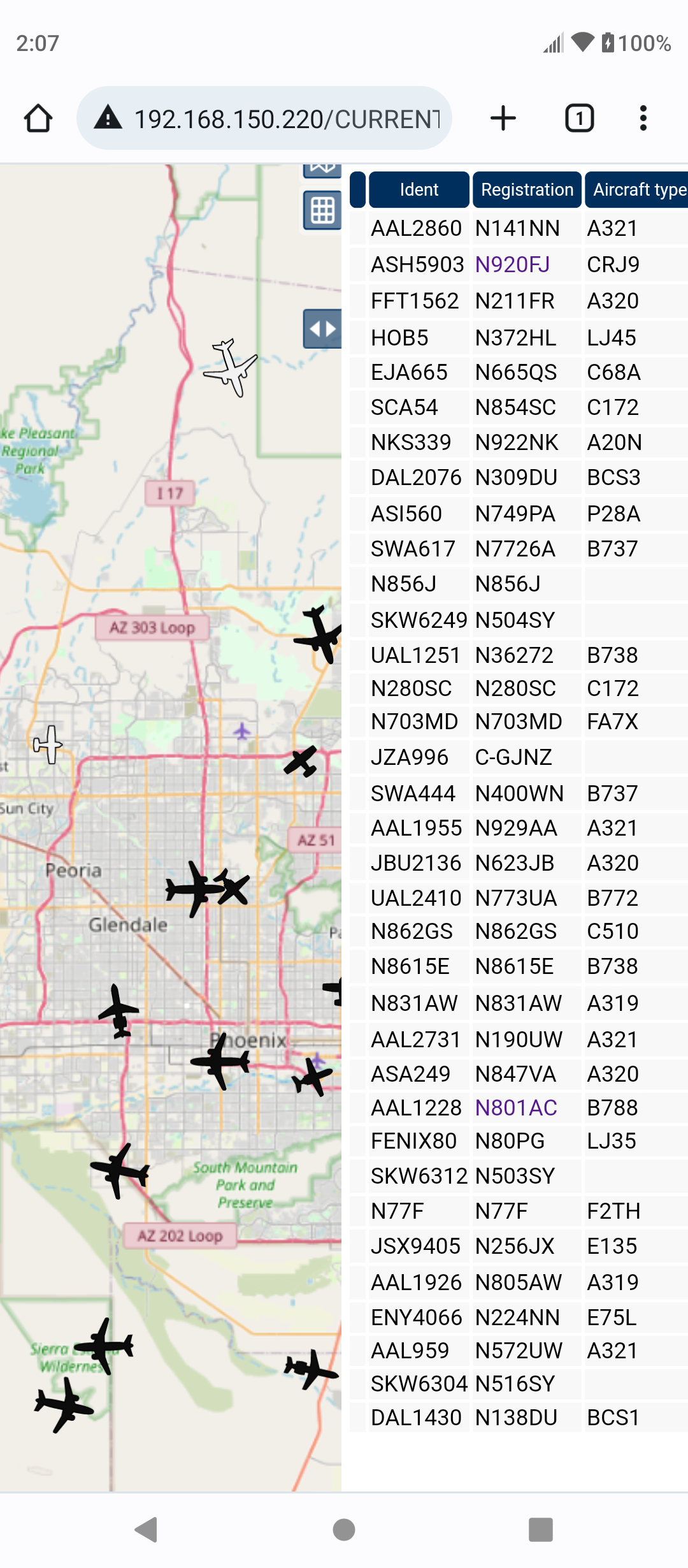This screenshot has height=1568, width=688.
Task: Tap the grid icon on the map
Action: tap(322, 210)
